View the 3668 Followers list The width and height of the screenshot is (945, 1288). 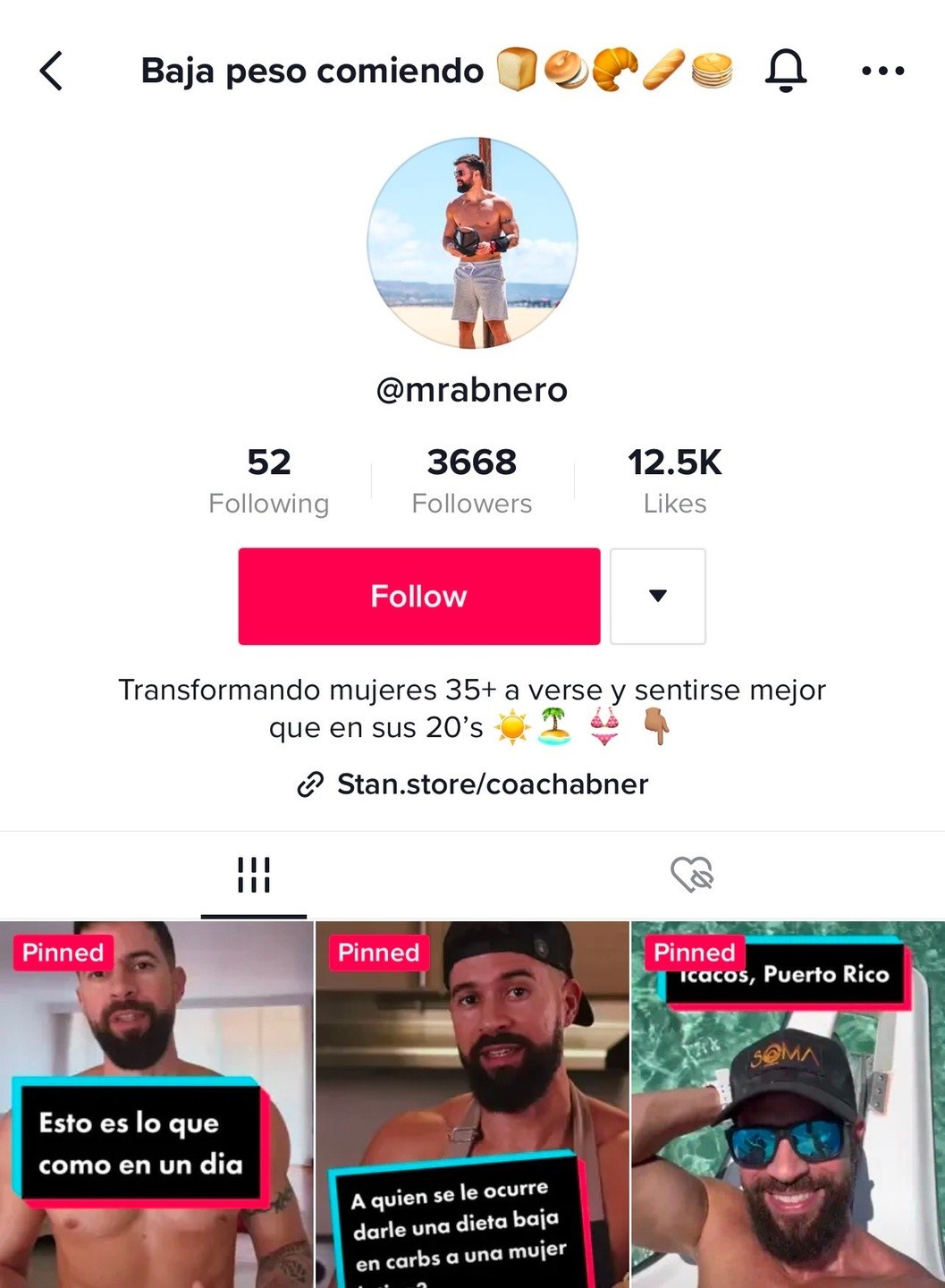[471, 480]
